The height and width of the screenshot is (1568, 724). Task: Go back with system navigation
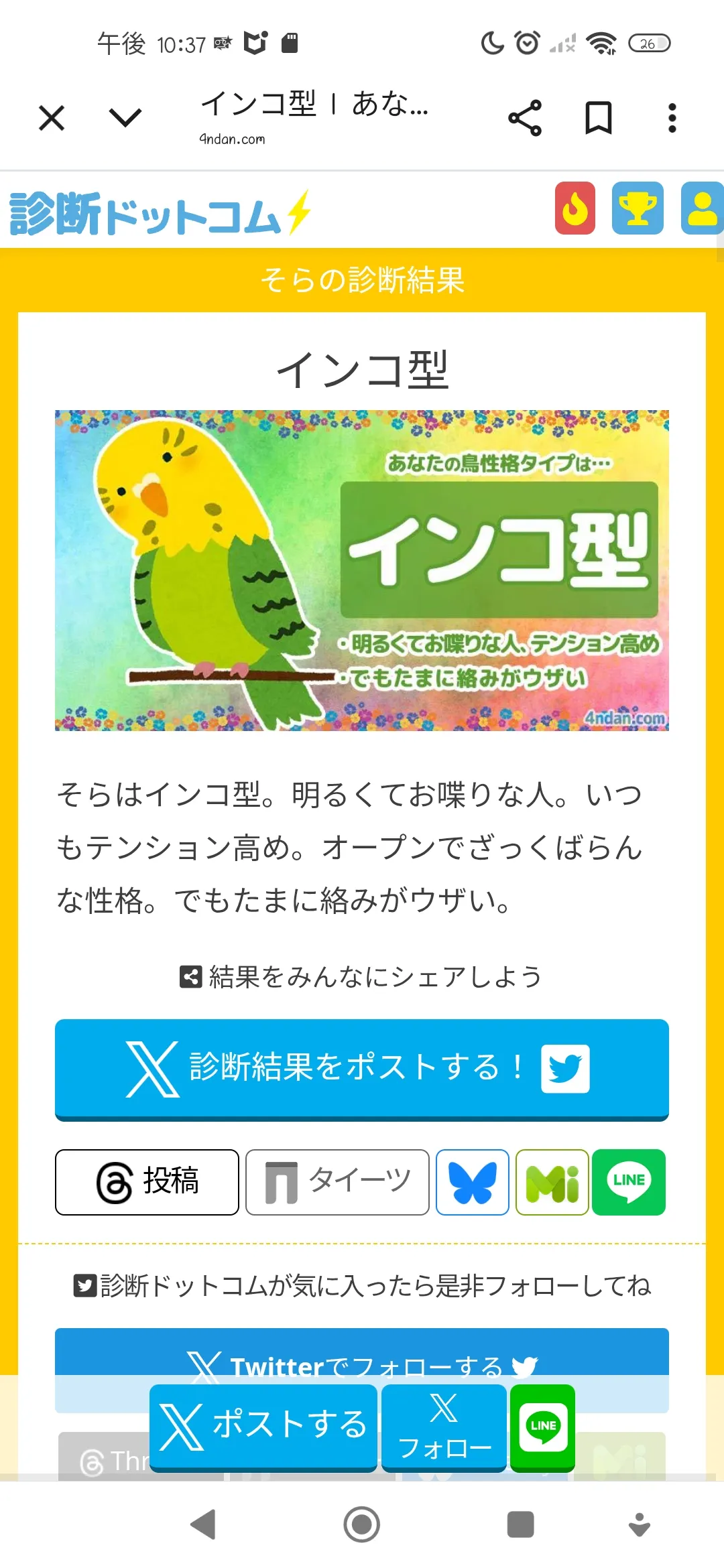pos(203,1524)
